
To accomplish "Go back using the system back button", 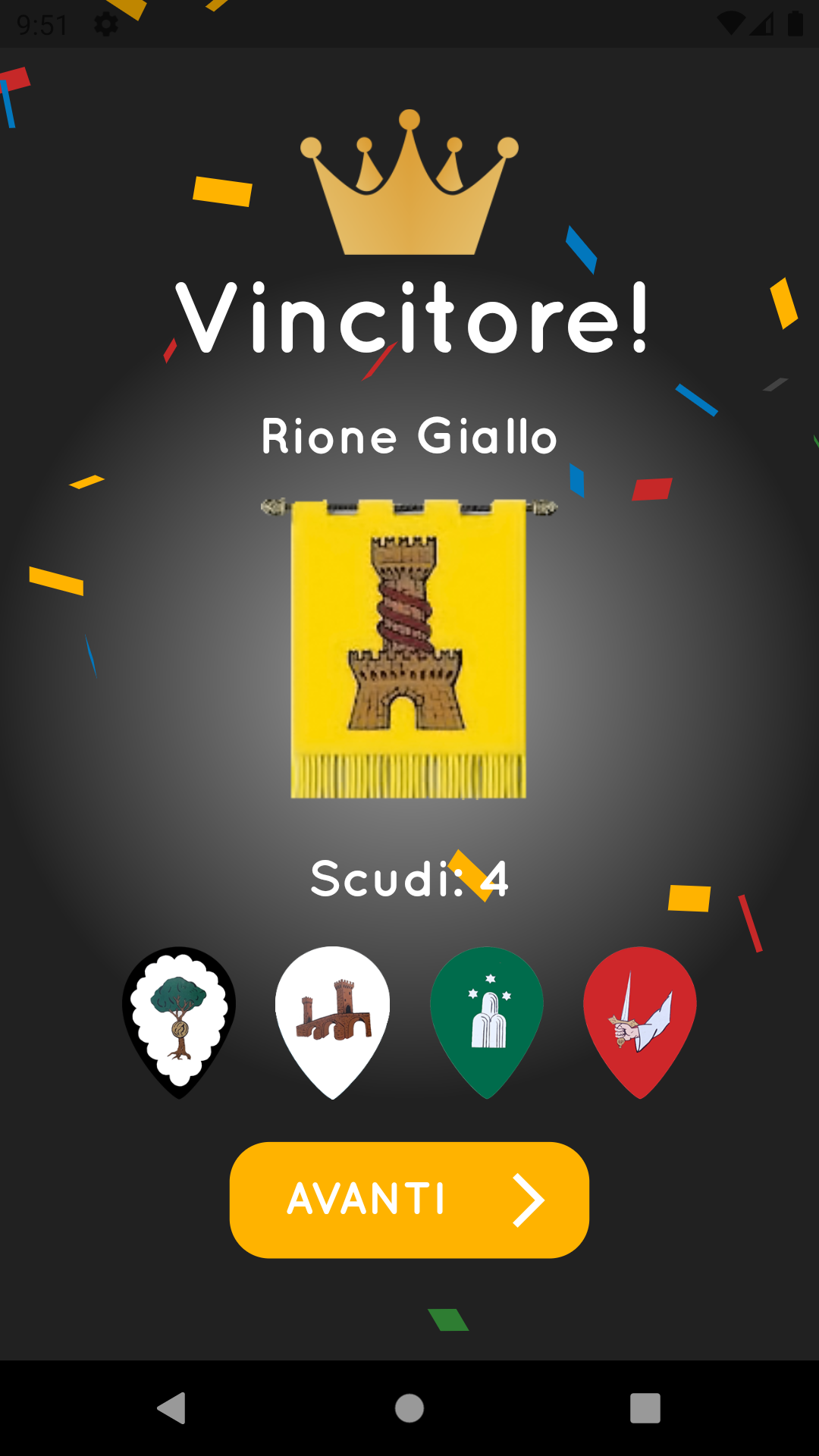I will pyautogui.click(x=172, y=1408).
